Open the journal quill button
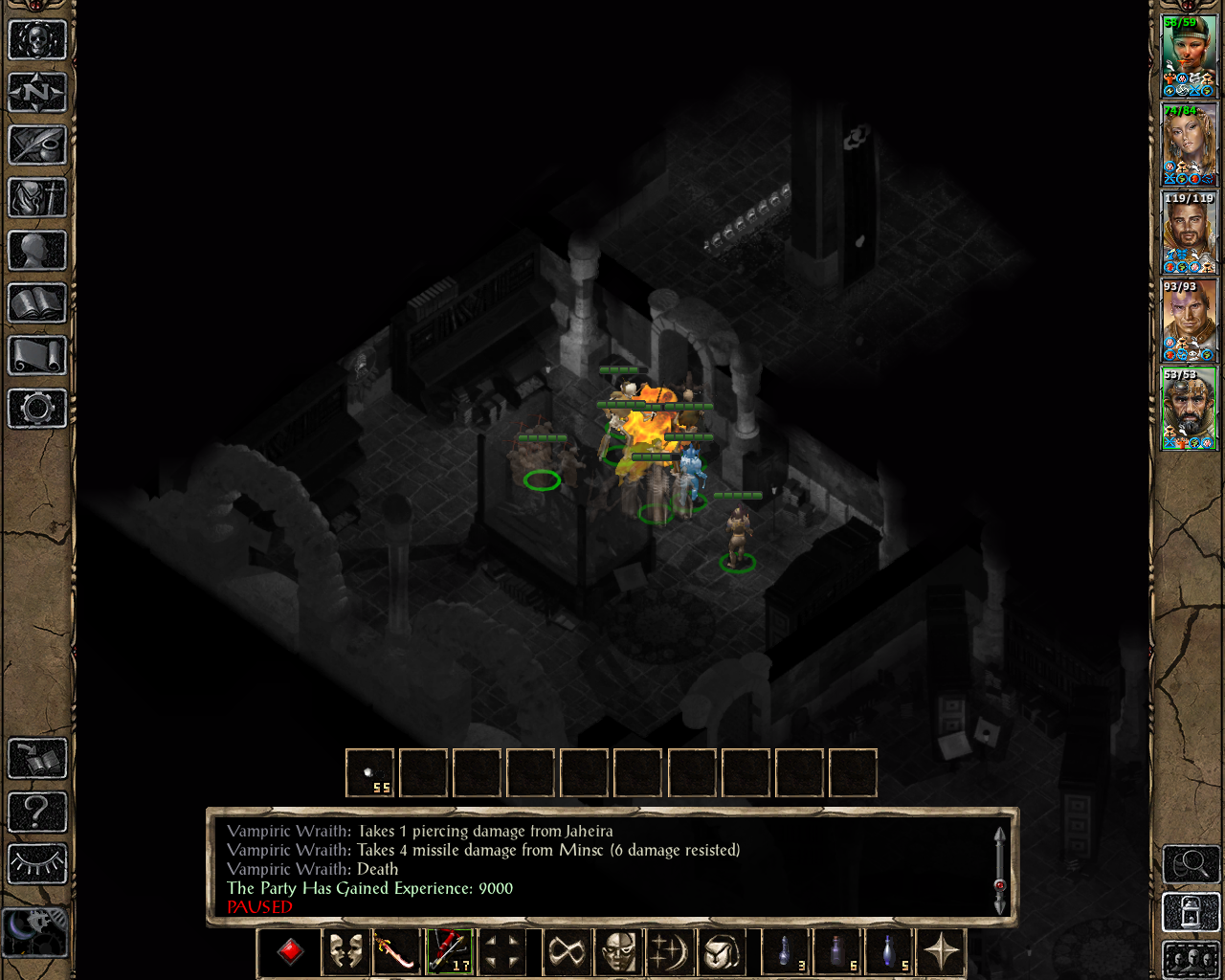Viewport: 1225px width, 980px height. [x=37, y=145]
